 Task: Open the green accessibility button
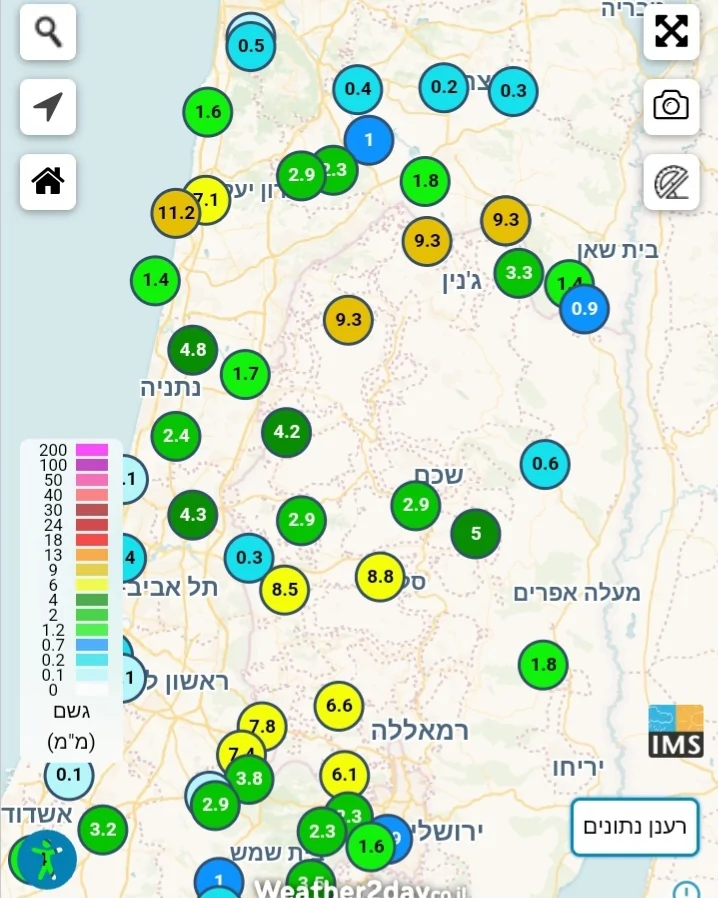(46, 858)
